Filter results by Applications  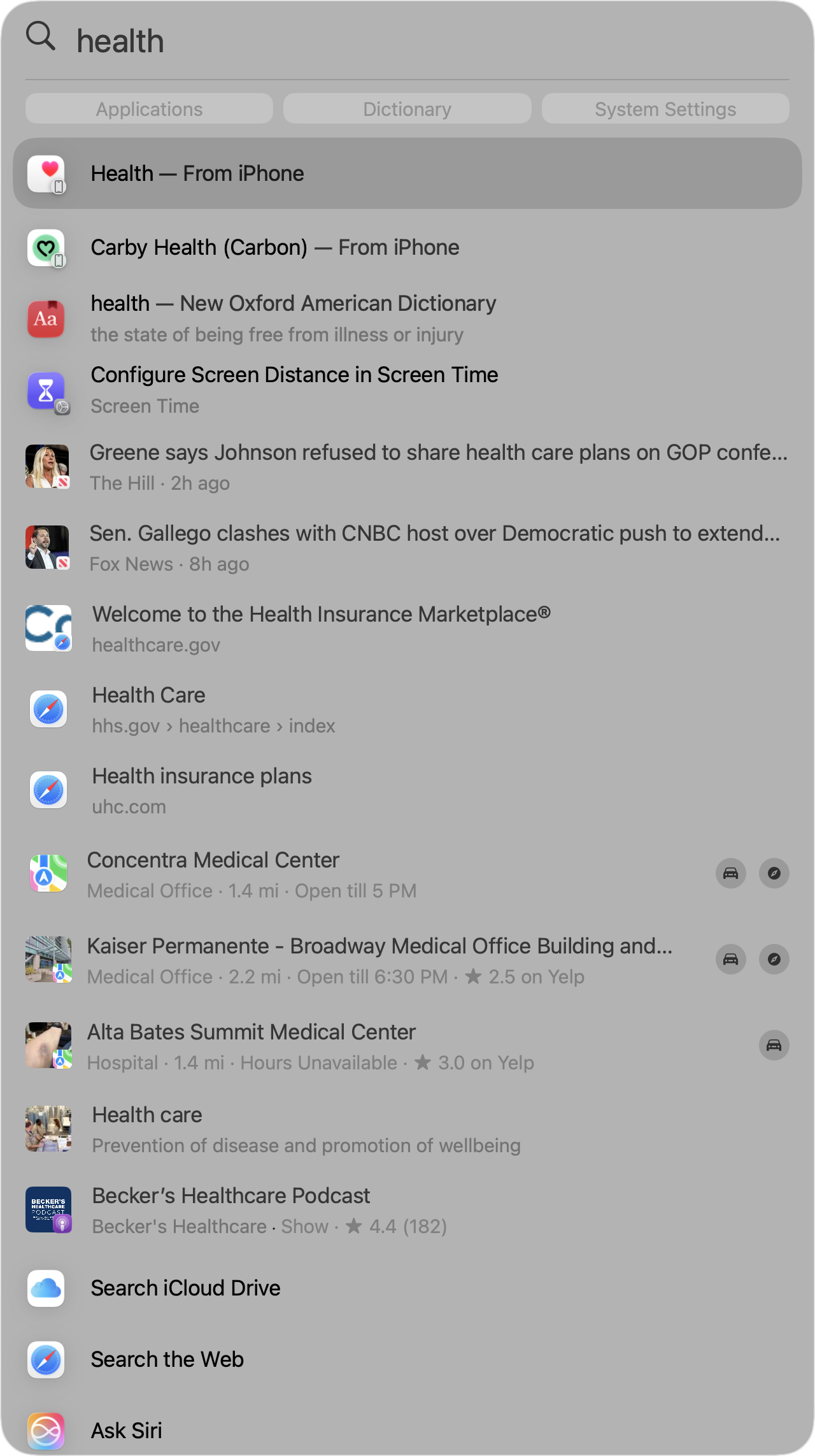tap(149, 109)
